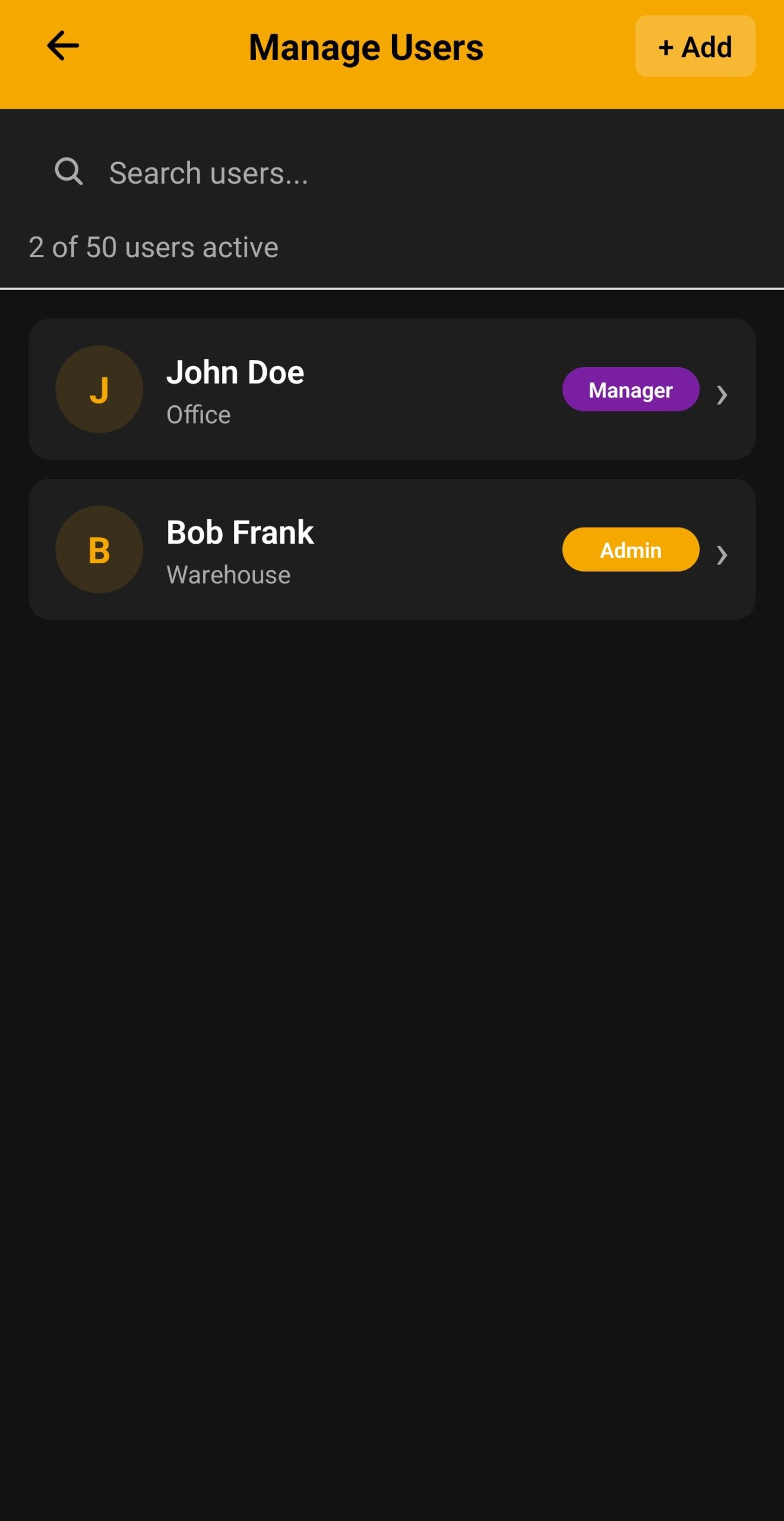
Task: Click the back arrow in the header
Action: [61, 45]
